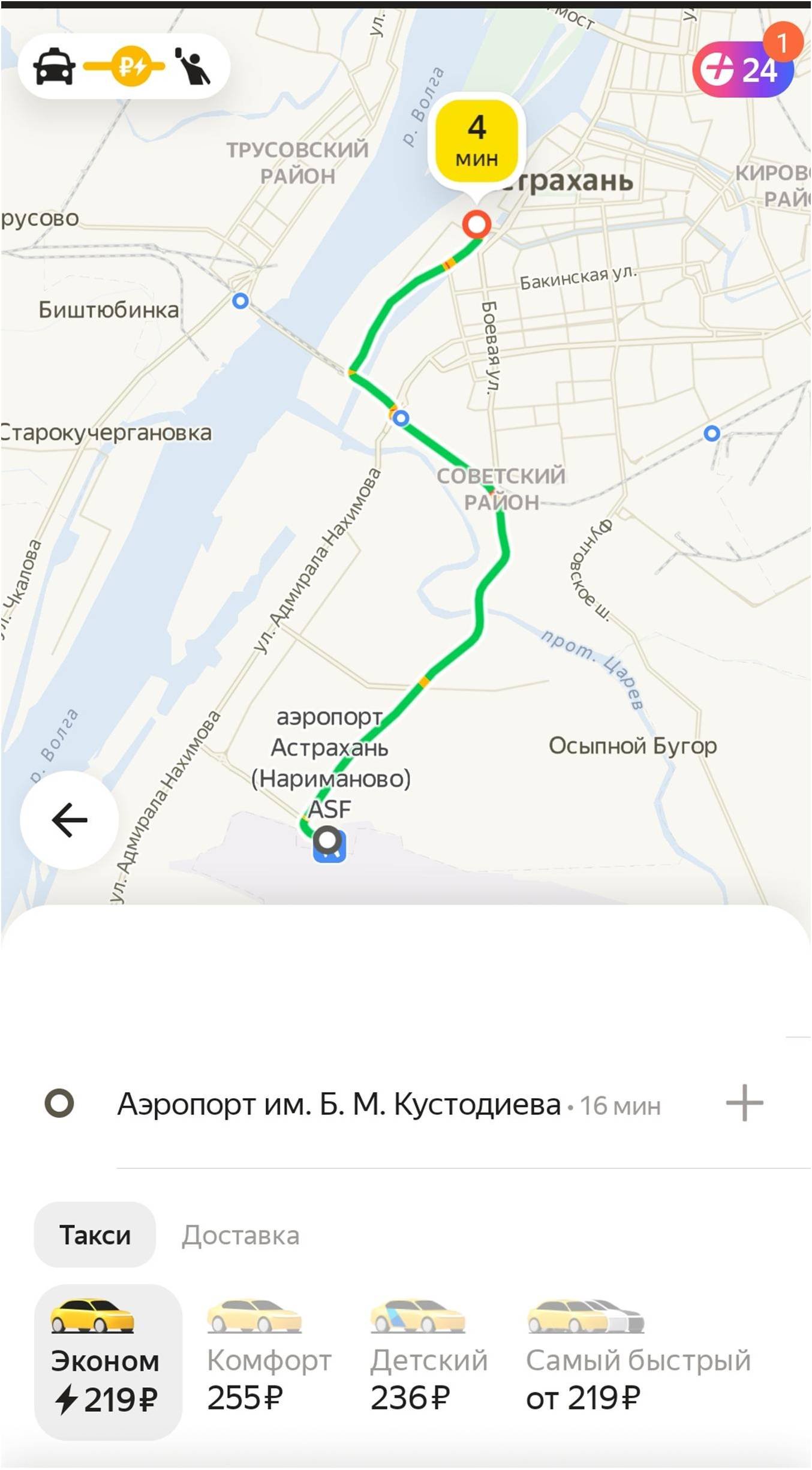
Task: Pick the Детский tariff for 236₽
Action: point(429,1356)
